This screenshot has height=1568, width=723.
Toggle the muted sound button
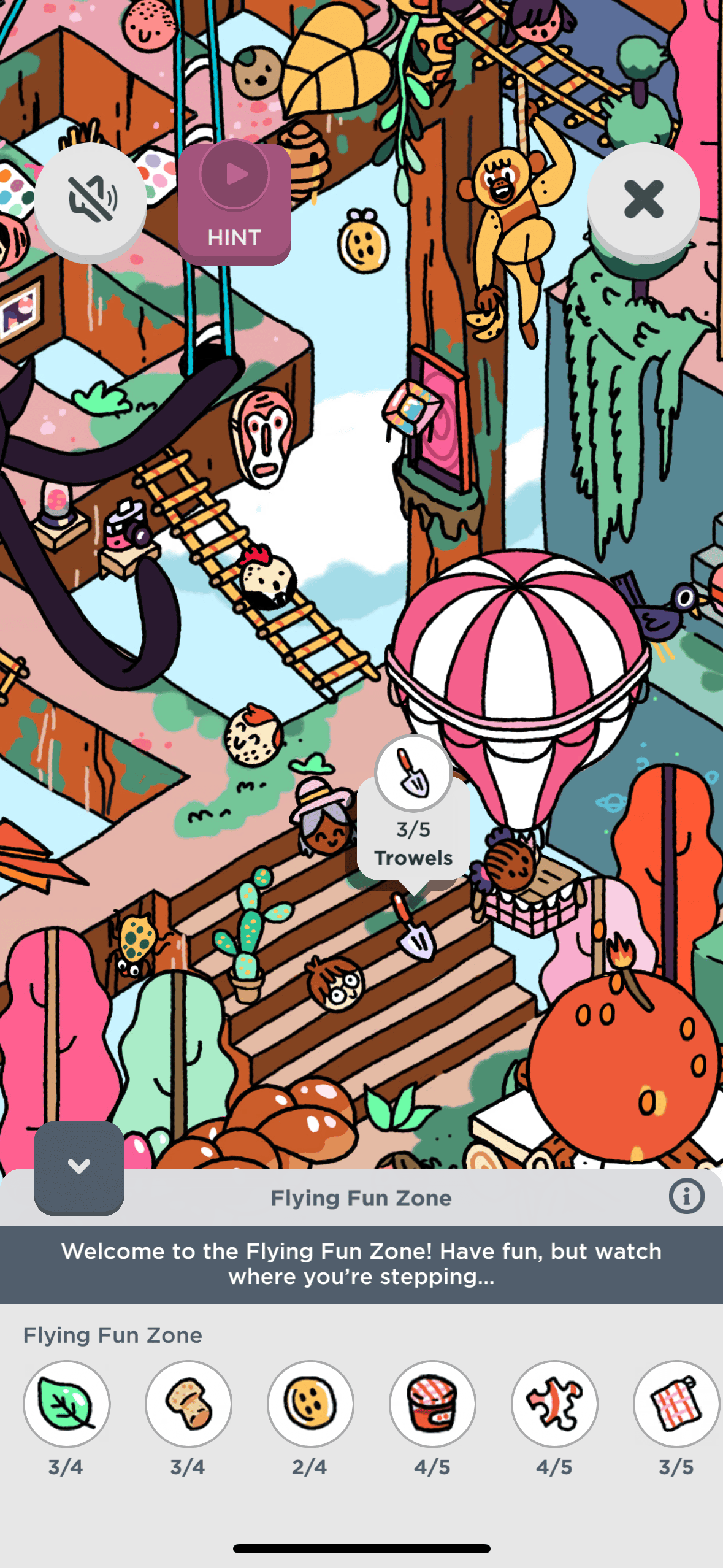click(90, 199)
